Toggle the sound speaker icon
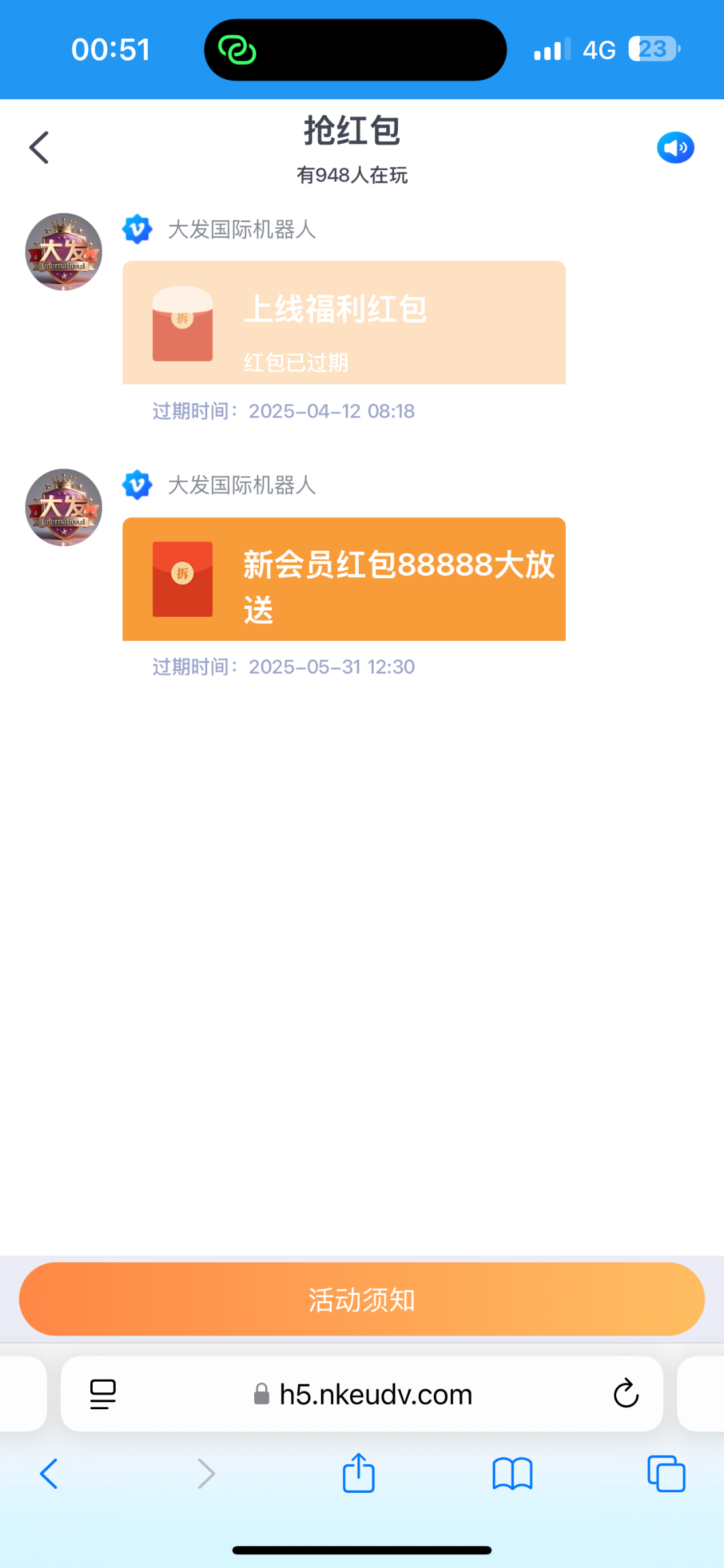The height and width of the screenshot is (1568, 724). 675,148
